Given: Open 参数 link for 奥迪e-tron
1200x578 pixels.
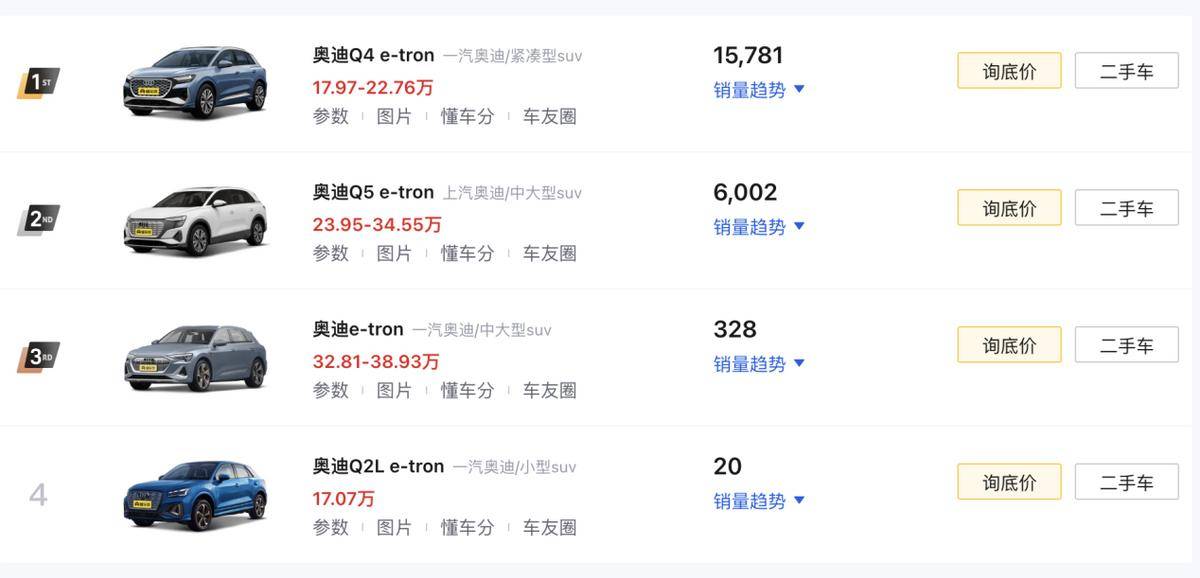Looking at the screenshot, I should tap(331, 390).
